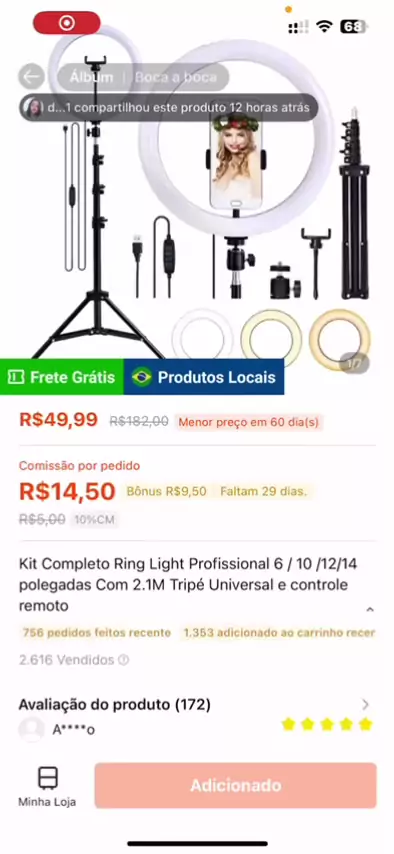
Task: Open Minha Loja
Action: coord(47,787)
